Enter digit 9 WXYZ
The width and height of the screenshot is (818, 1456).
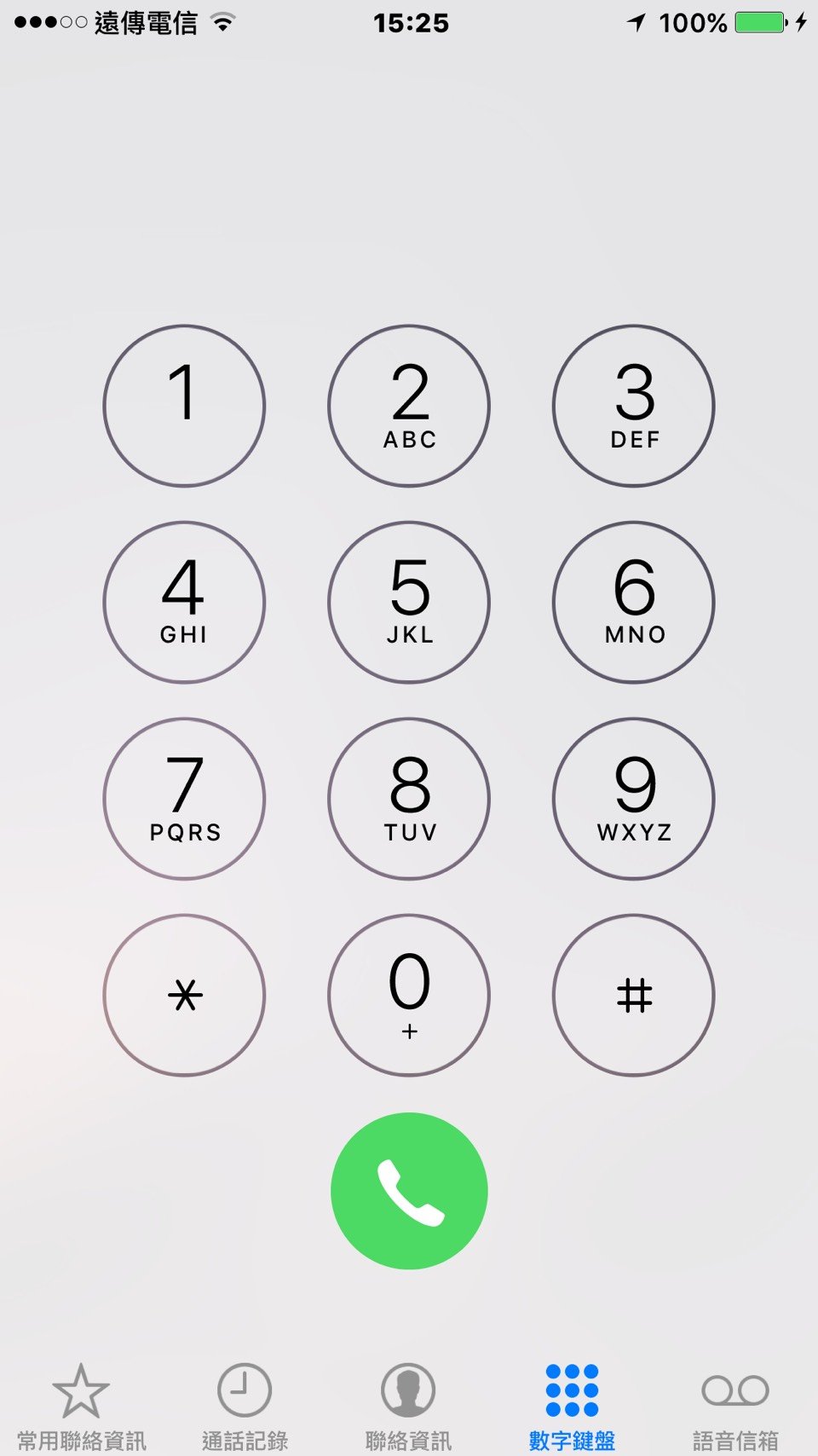634,799
